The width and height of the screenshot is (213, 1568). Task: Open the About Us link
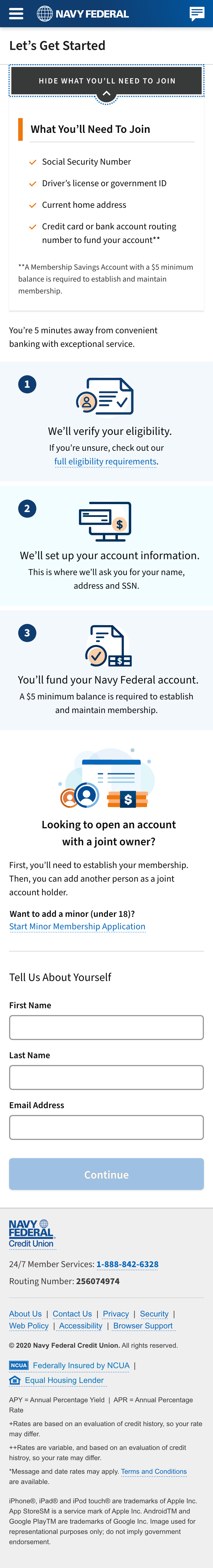(26, 1314)
